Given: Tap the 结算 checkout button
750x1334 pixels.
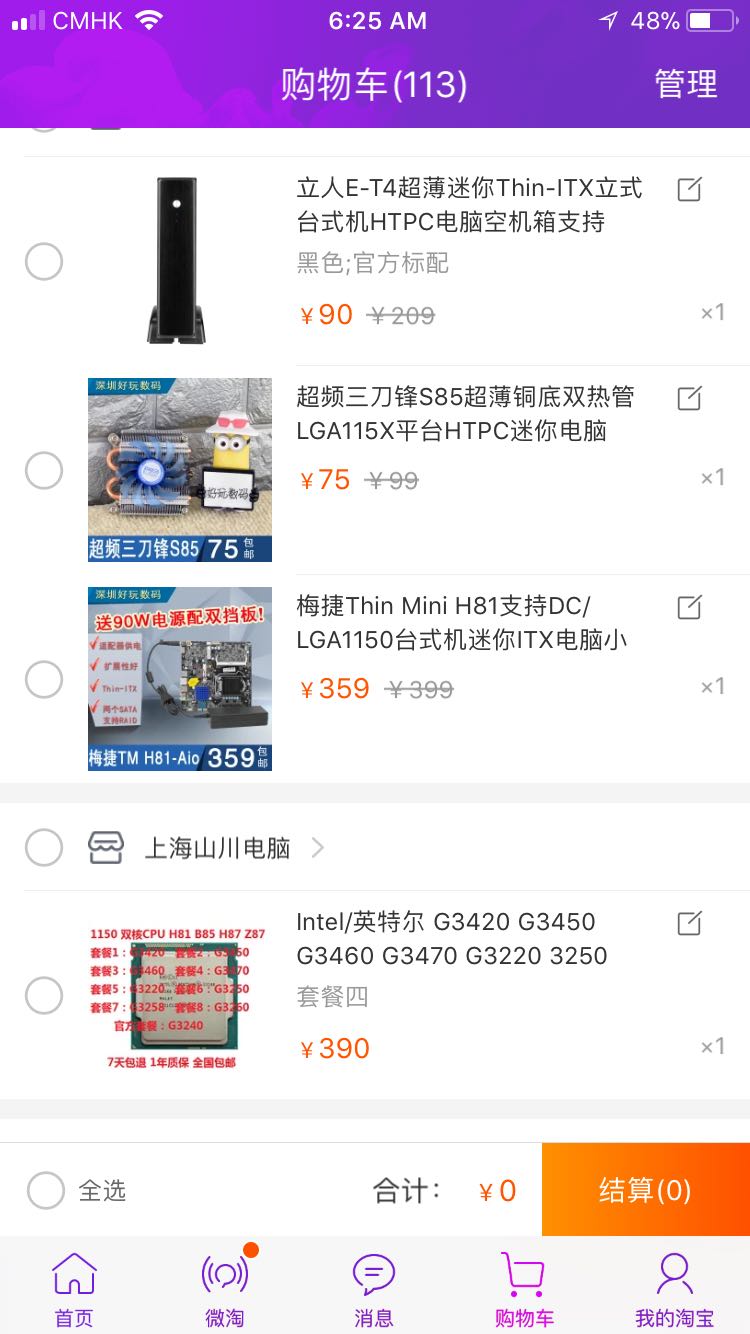Looking at the screenshot, I should coord(645,1190).
